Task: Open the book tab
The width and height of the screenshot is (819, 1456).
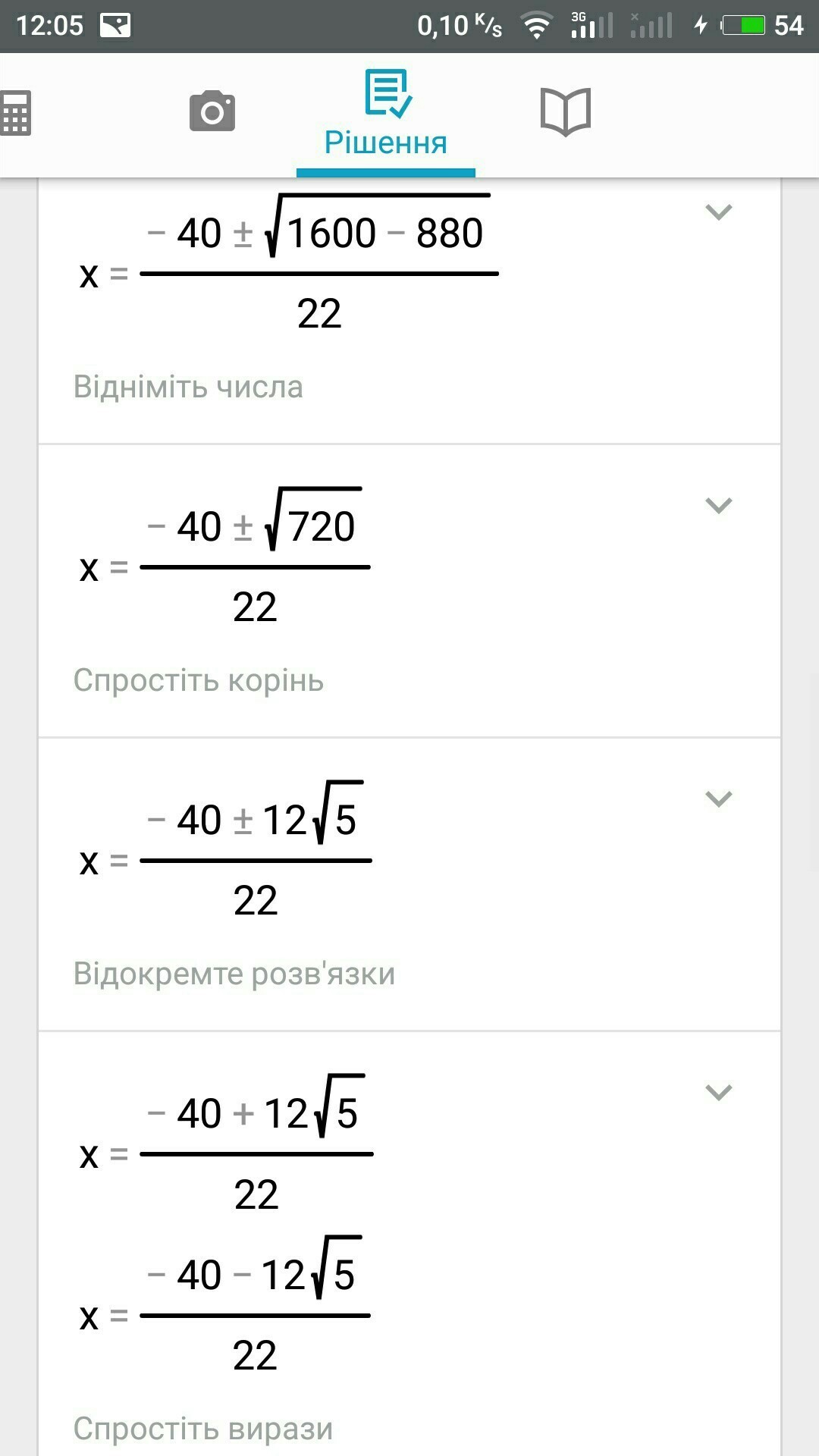Action: (x=565, y=111)
